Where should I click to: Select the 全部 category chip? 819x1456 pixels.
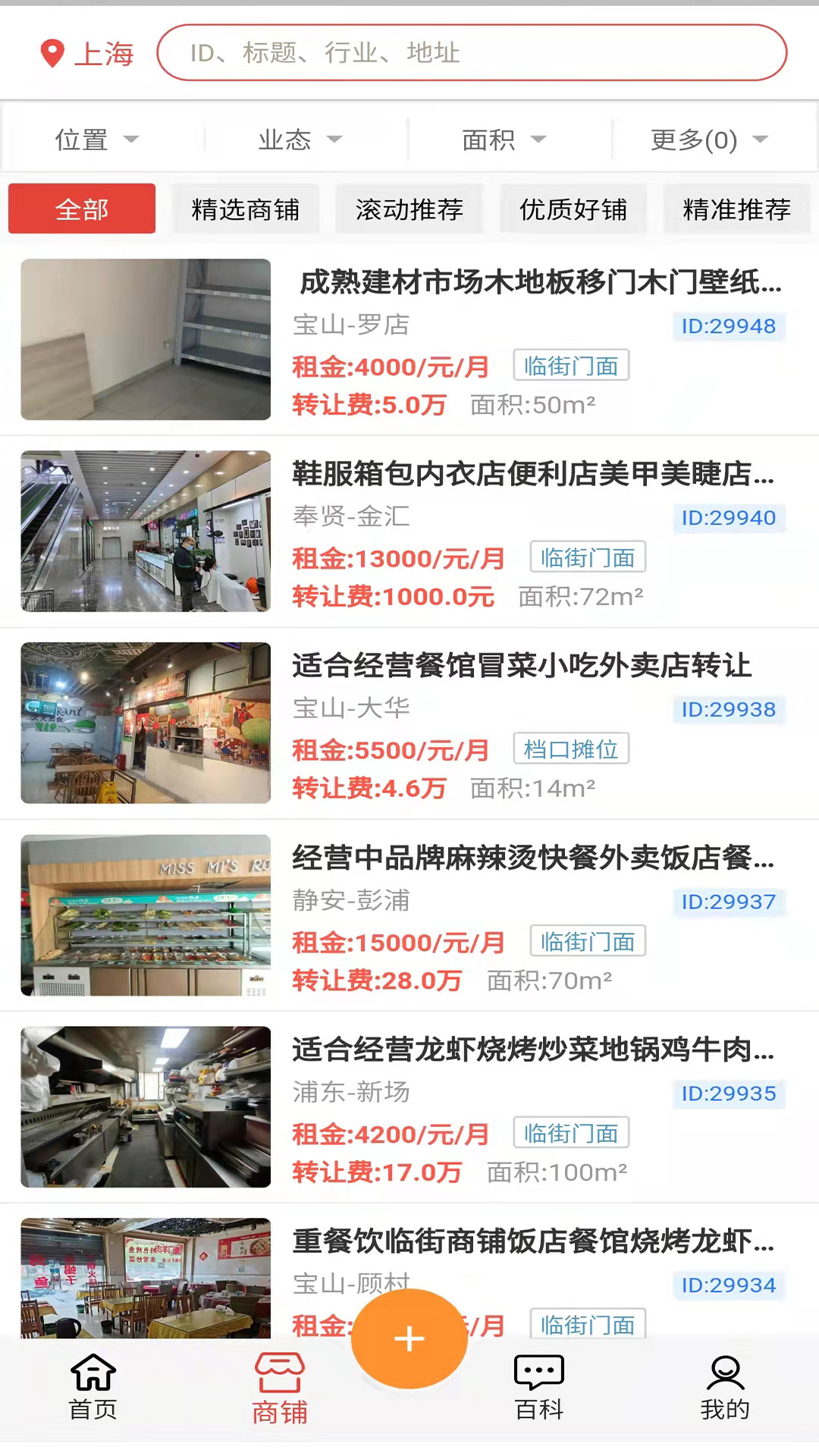(x=82, y=209)
